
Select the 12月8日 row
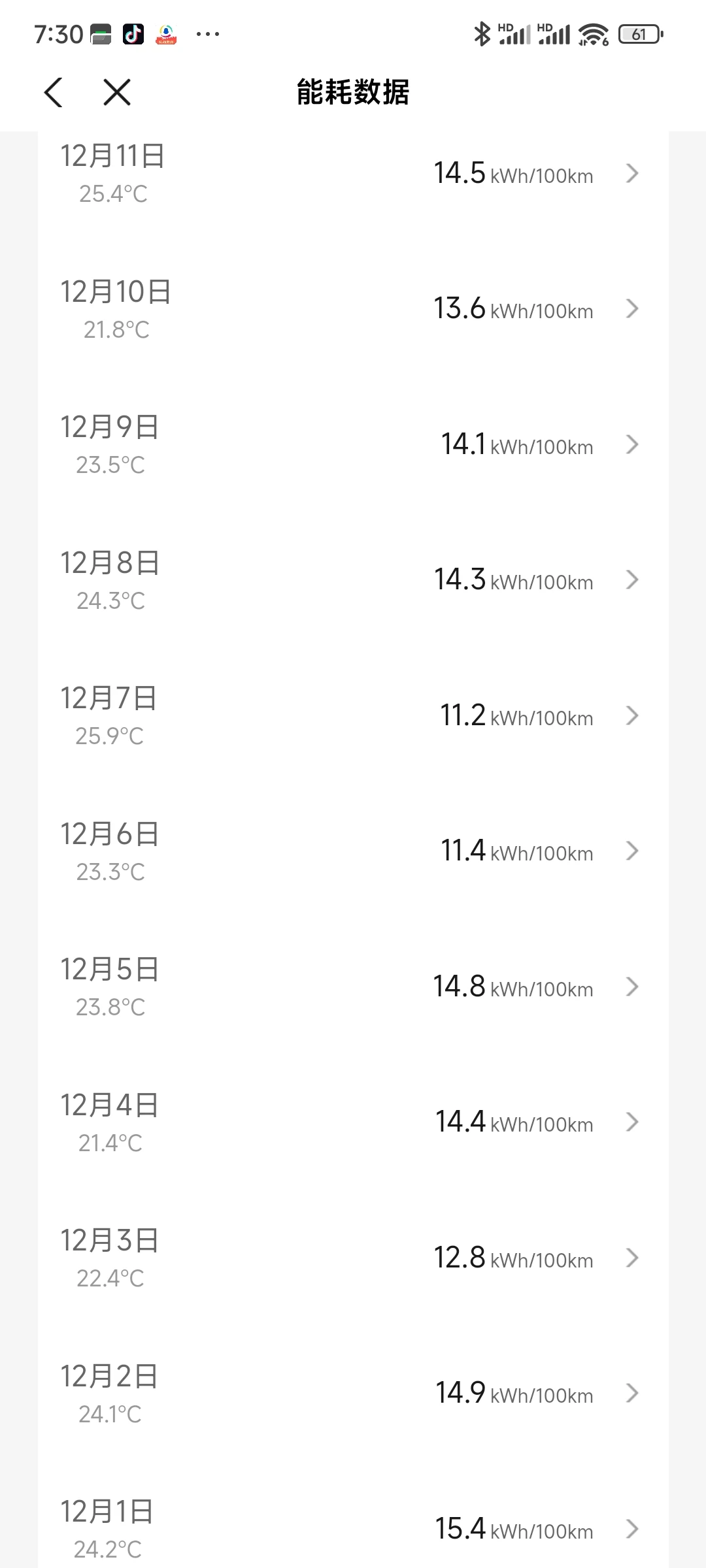click(353, 580)
